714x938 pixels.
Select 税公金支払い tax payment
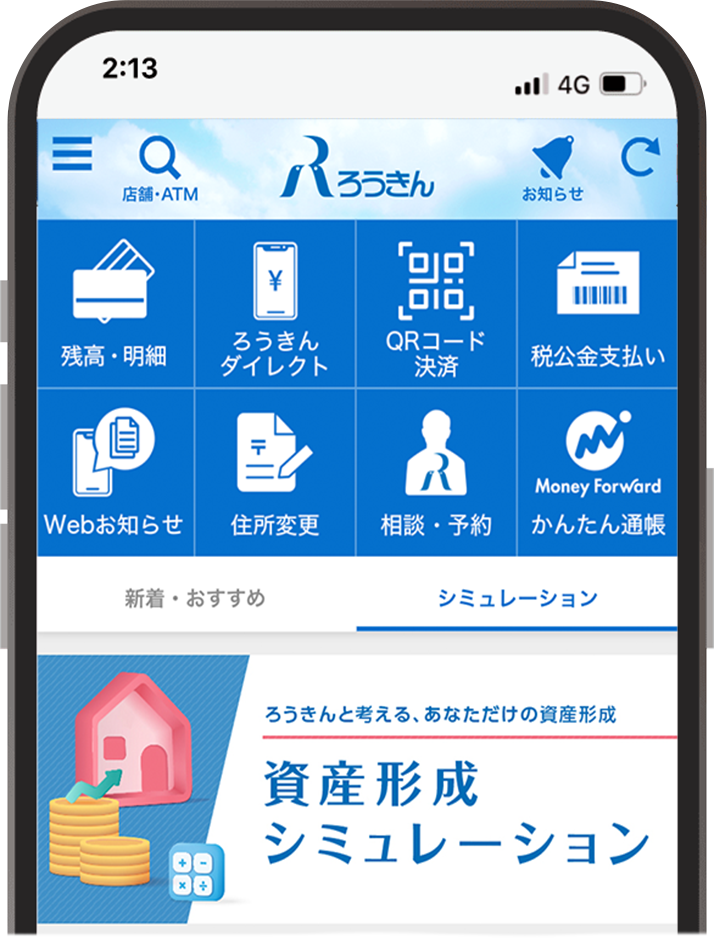597,304
